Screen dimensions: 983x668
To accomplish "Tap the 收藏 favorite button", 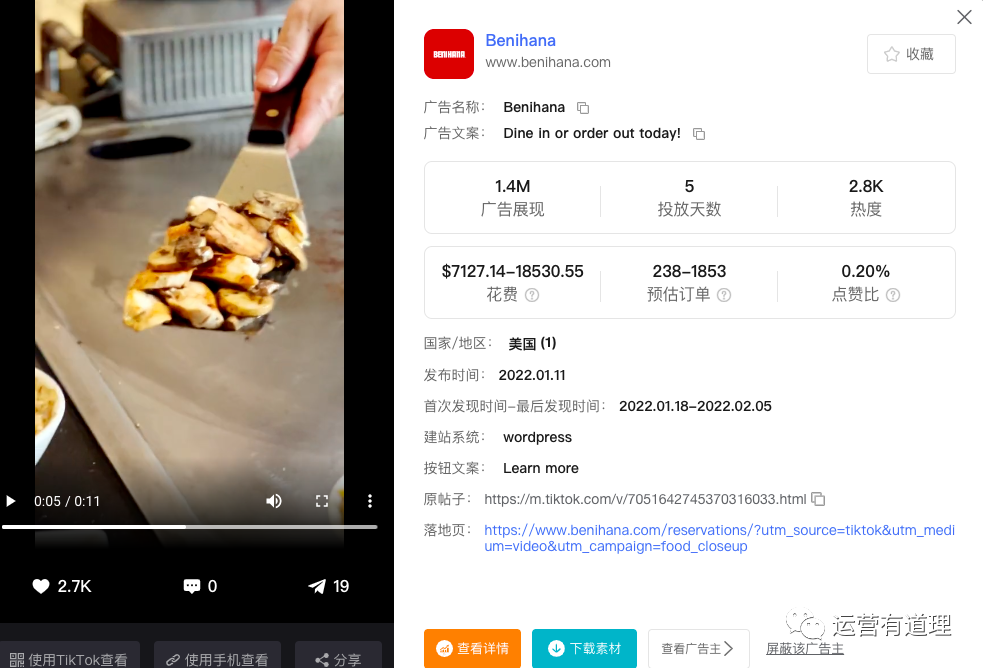I will click(910, 55).
